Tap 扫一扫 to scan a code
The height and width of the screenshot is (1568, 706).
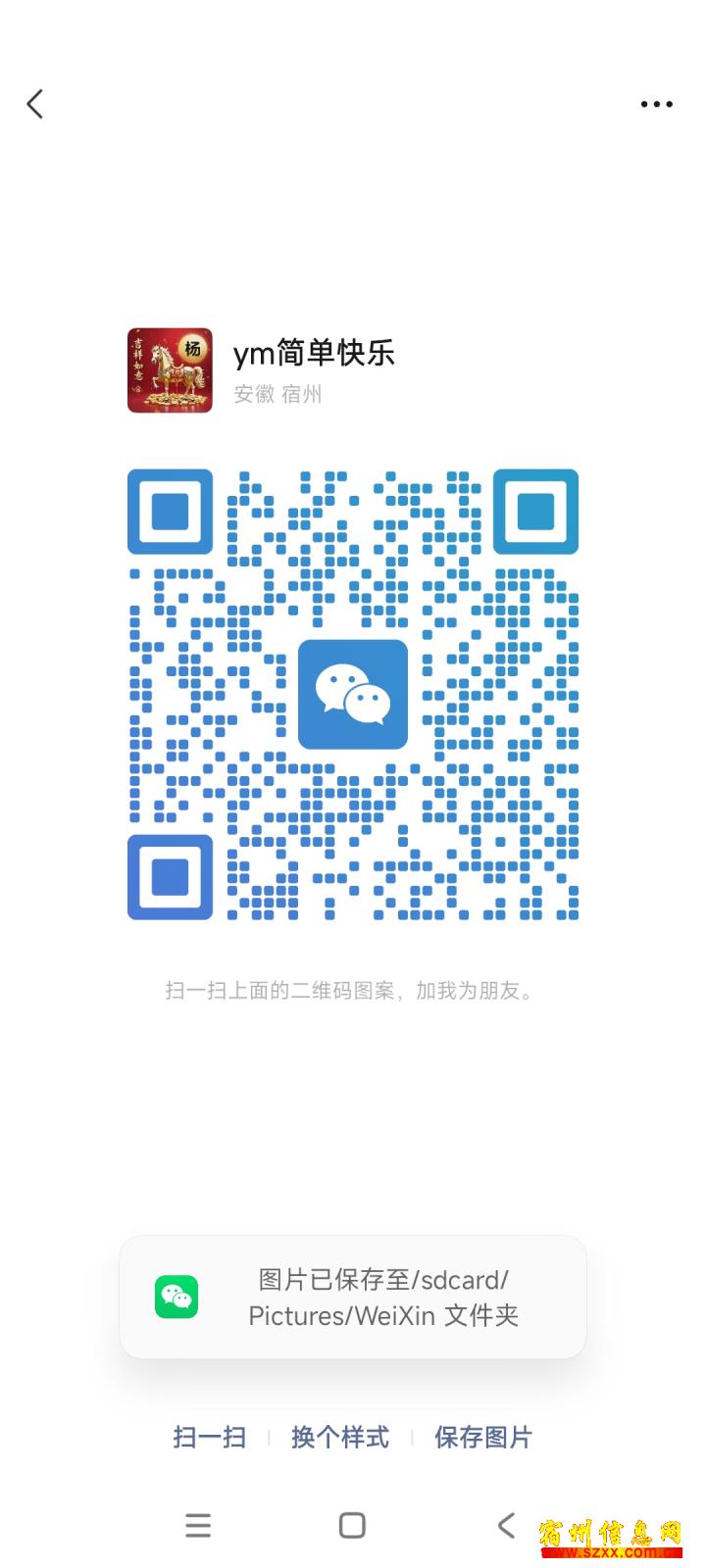[209, 1437]
